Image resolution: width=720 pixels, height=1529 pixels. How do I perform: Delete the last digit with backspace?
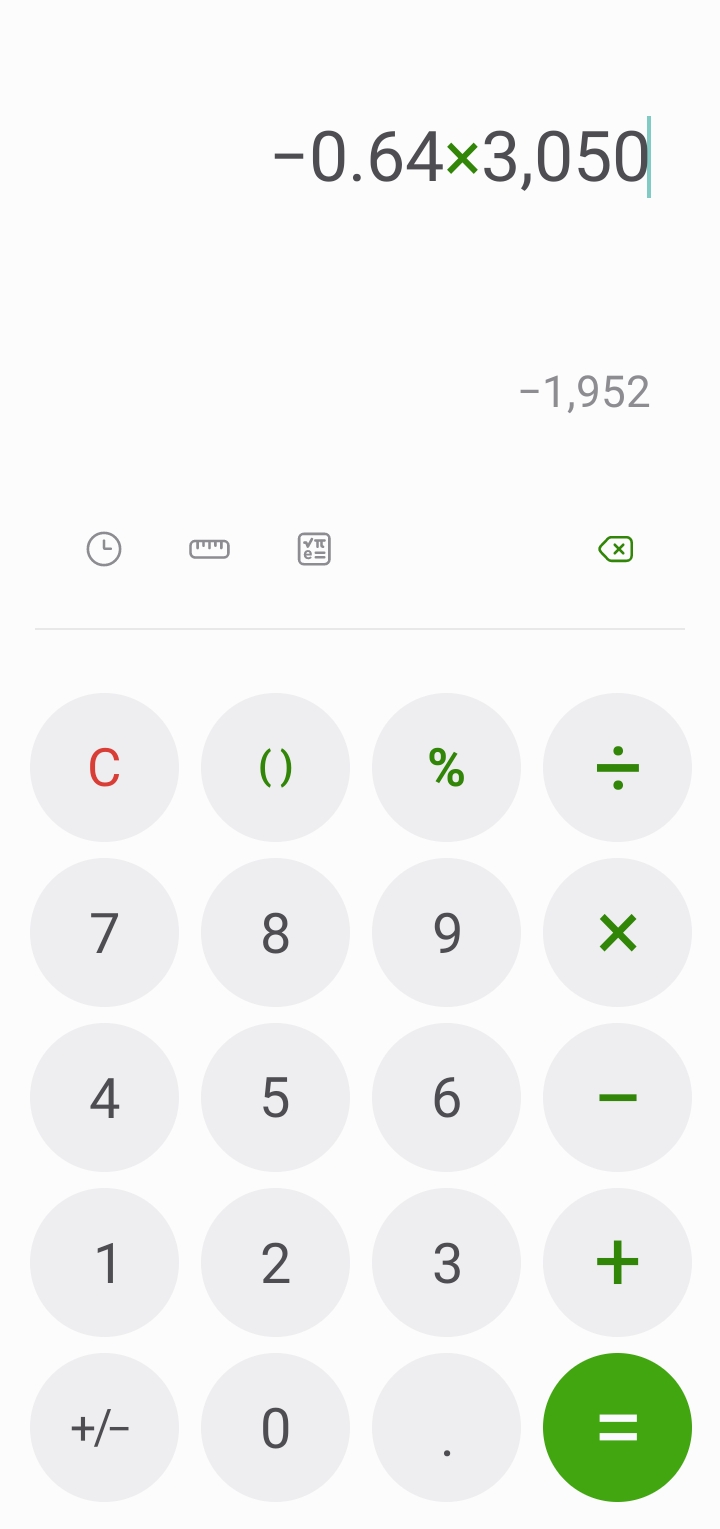click(616, 549)
